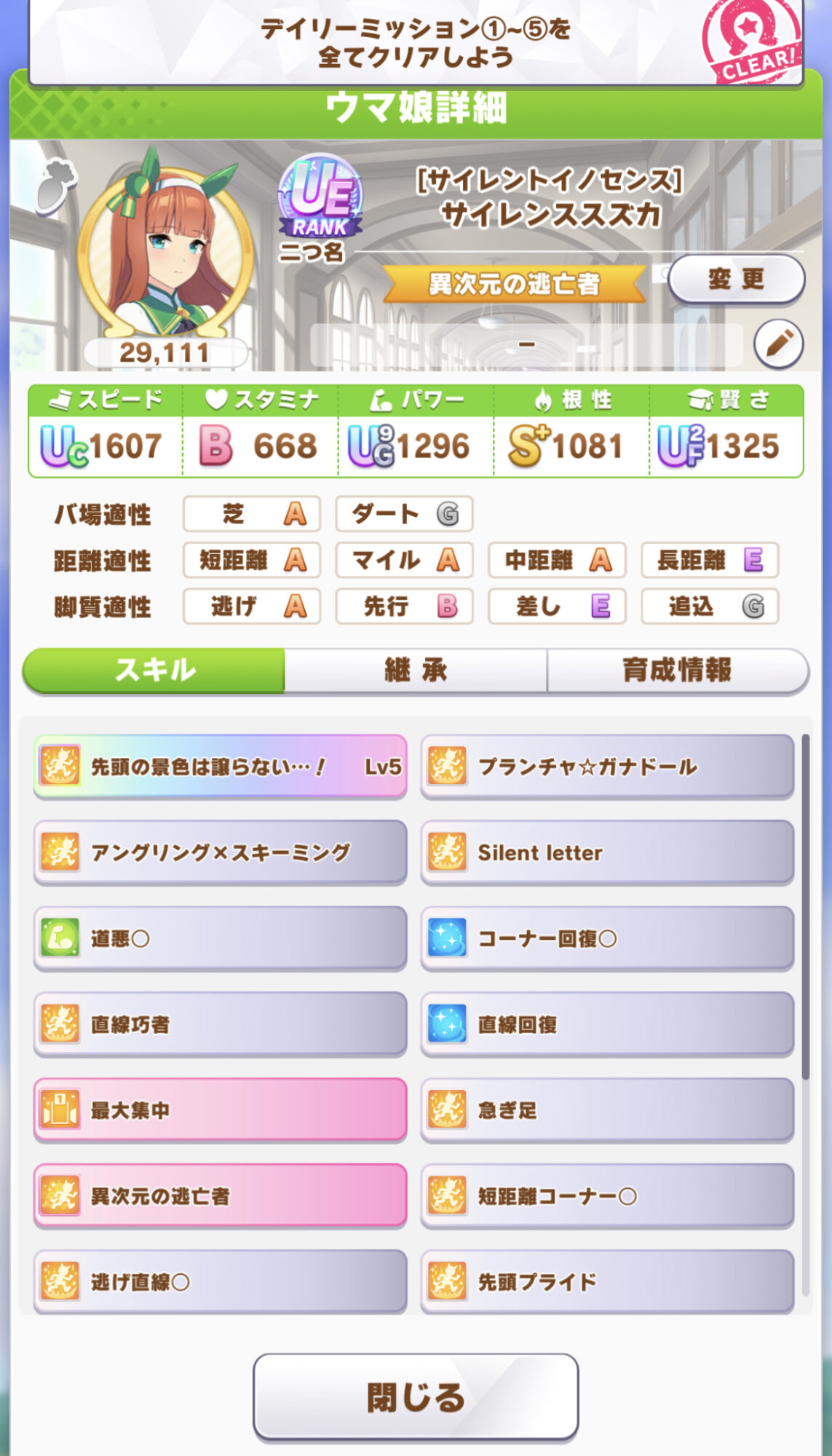Screen dimensions: 832x1456
Task: View the プランチャ☆ガナドール skill details
Action: point(607,767)
